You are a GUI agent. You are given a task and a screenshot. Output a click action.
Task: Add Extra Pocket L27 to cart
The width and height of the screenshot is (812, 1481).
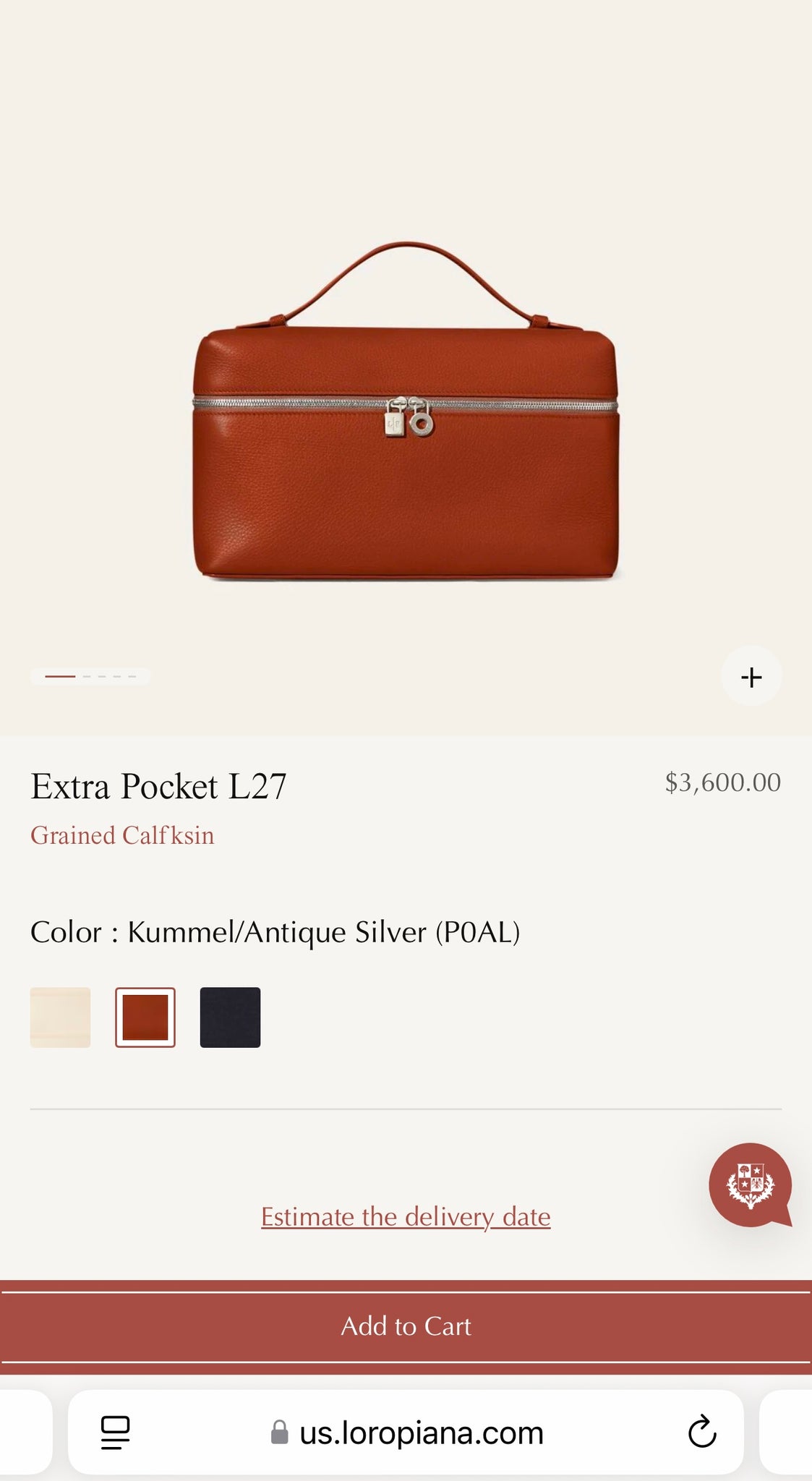[406, 1326]
